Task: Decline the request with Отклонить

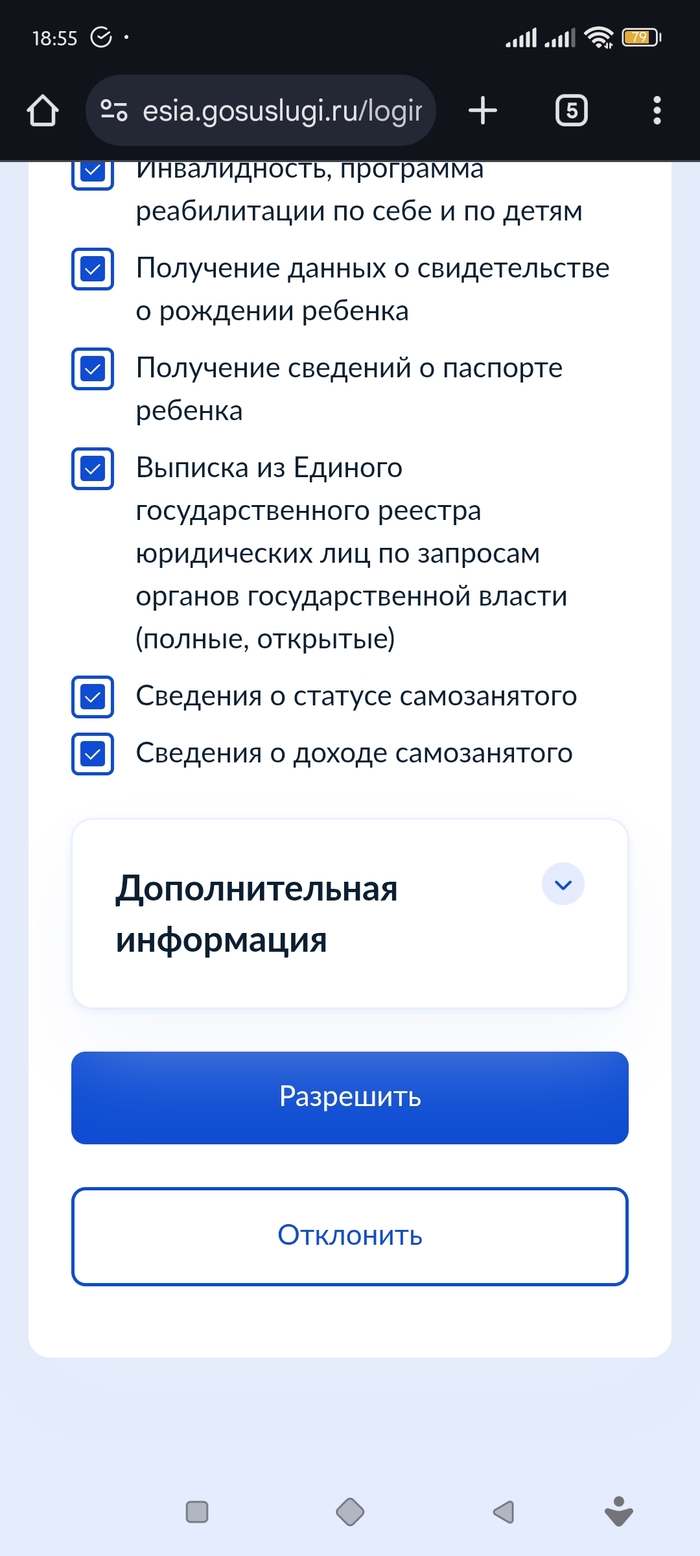Action: click(350, 1236)
